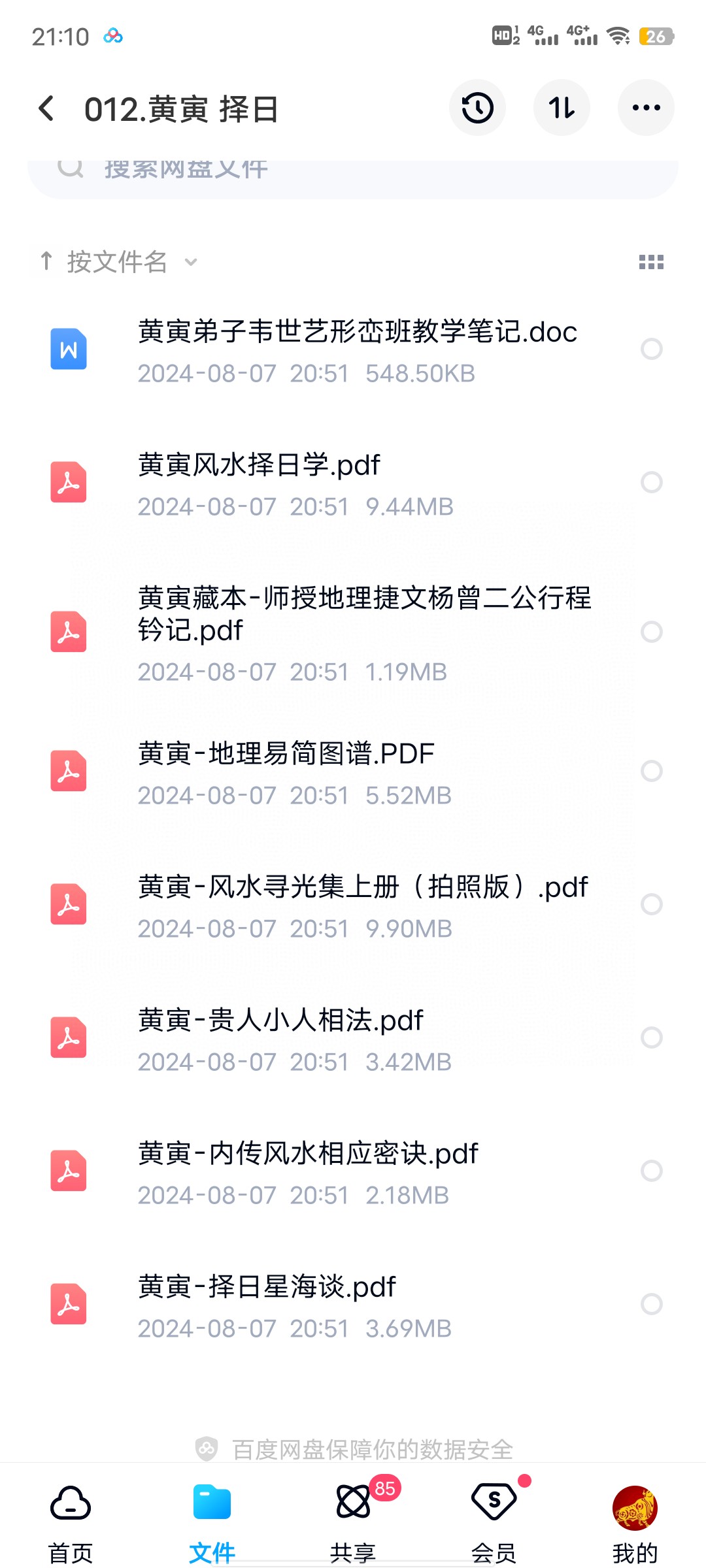Open the recent history clock icon
The height and width of the screenshot is (1568, 706).
point(477,108)
